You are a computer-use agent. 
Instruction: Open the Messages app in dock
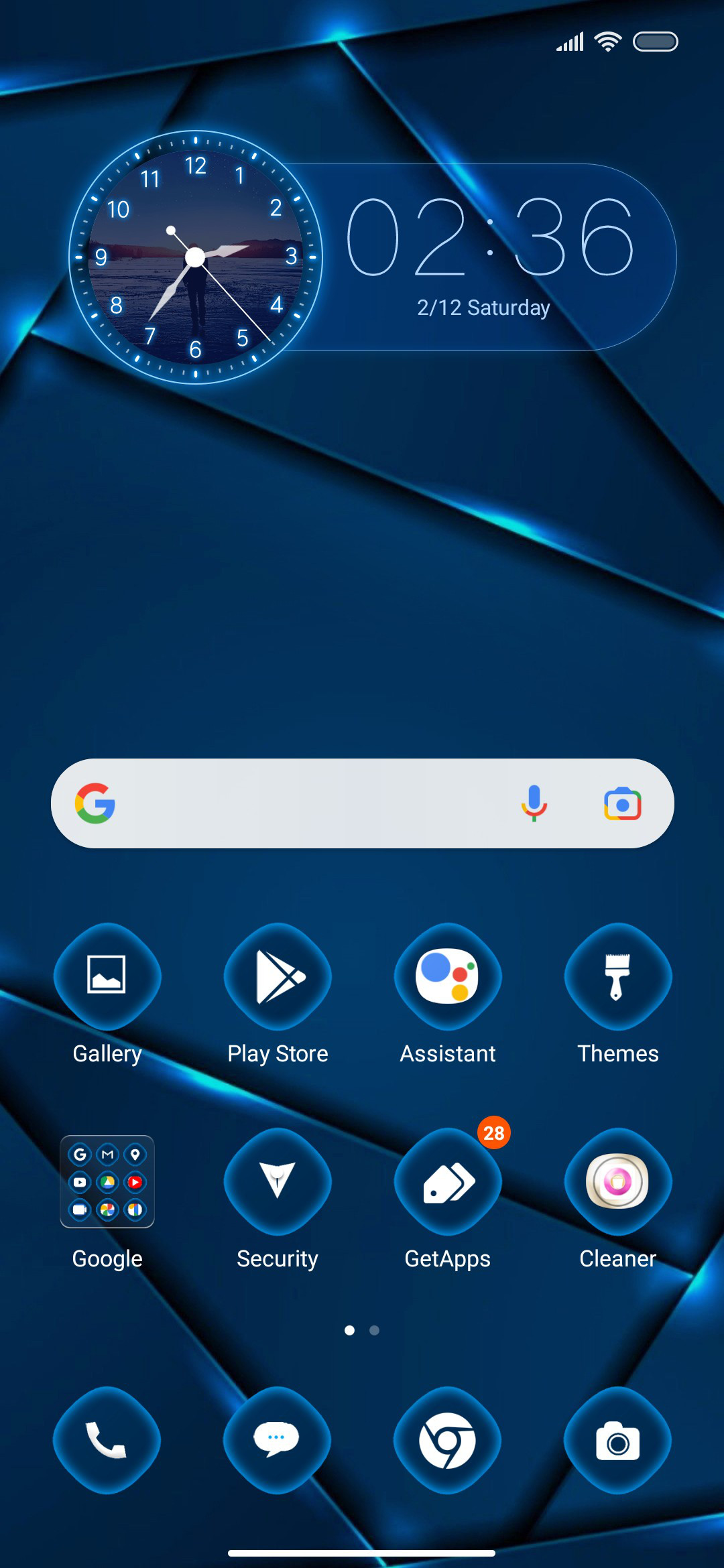[278, 1440]
